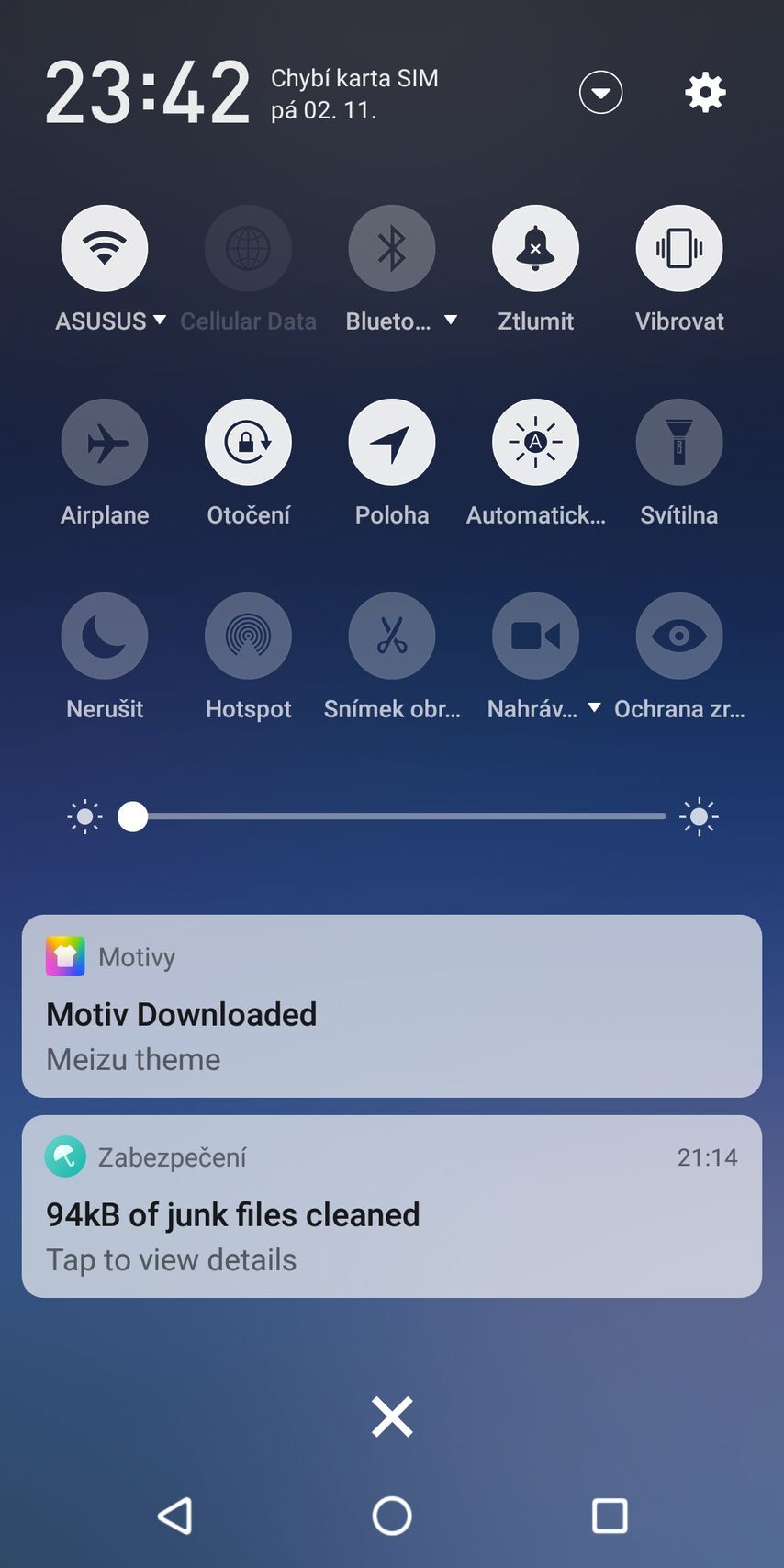This screenshot has width=784, height=1568.
Task: Mute sound with the Ztlumit tile
Action: click(535, 248)
